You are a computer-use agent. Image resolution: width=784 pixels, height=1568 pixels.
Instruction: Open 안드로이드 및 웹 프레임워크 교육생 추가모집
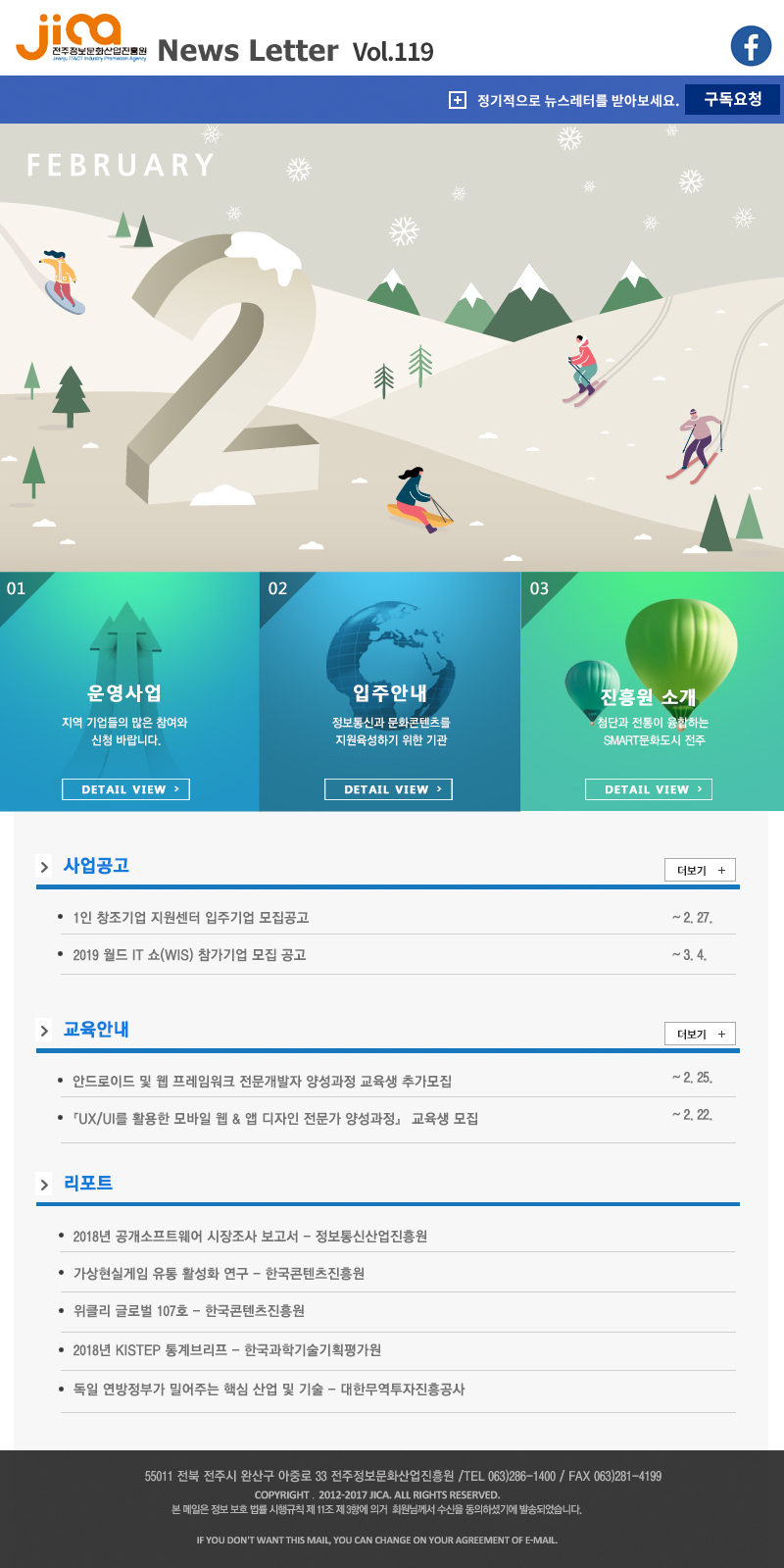tap(262, 1082)
